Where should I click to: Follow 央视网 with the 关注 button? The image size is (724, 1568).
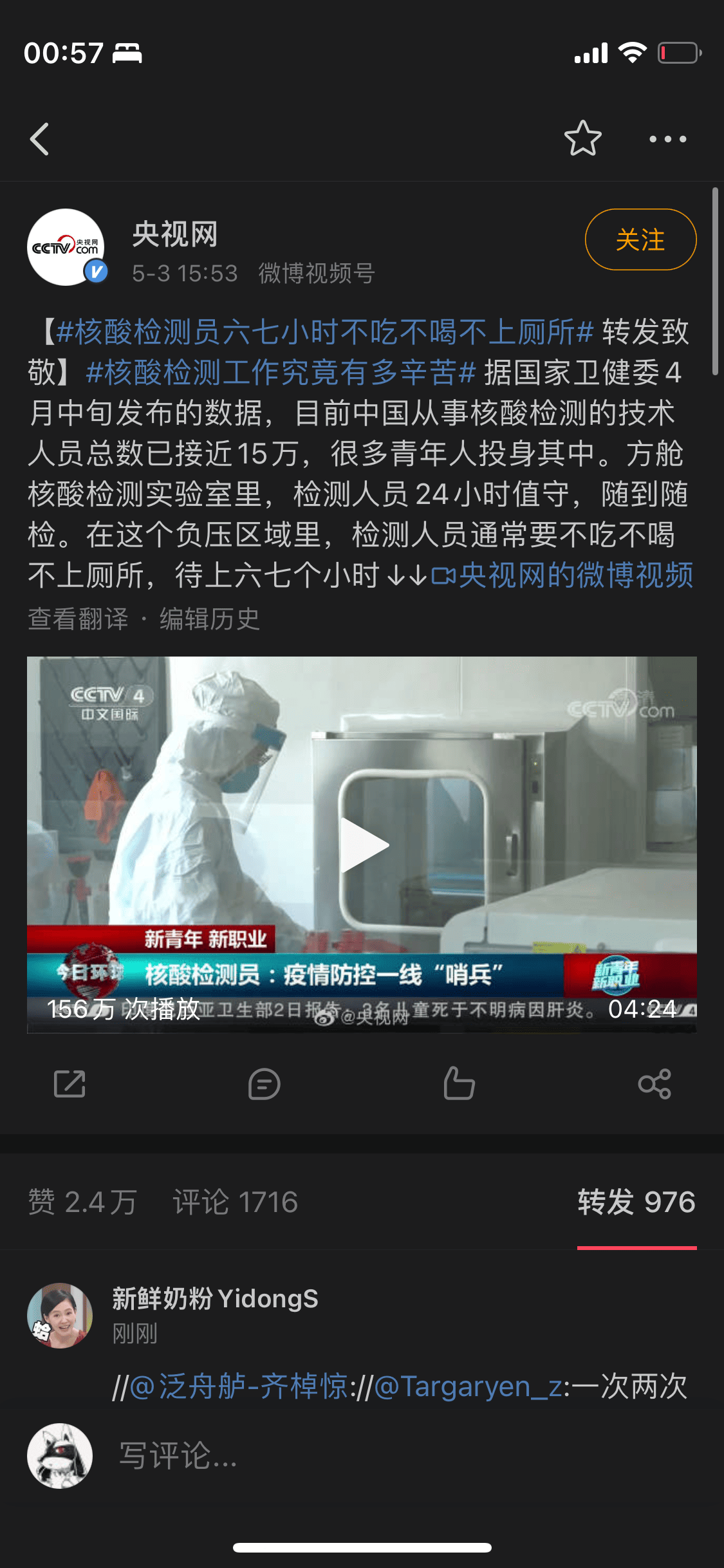[640, 239]
